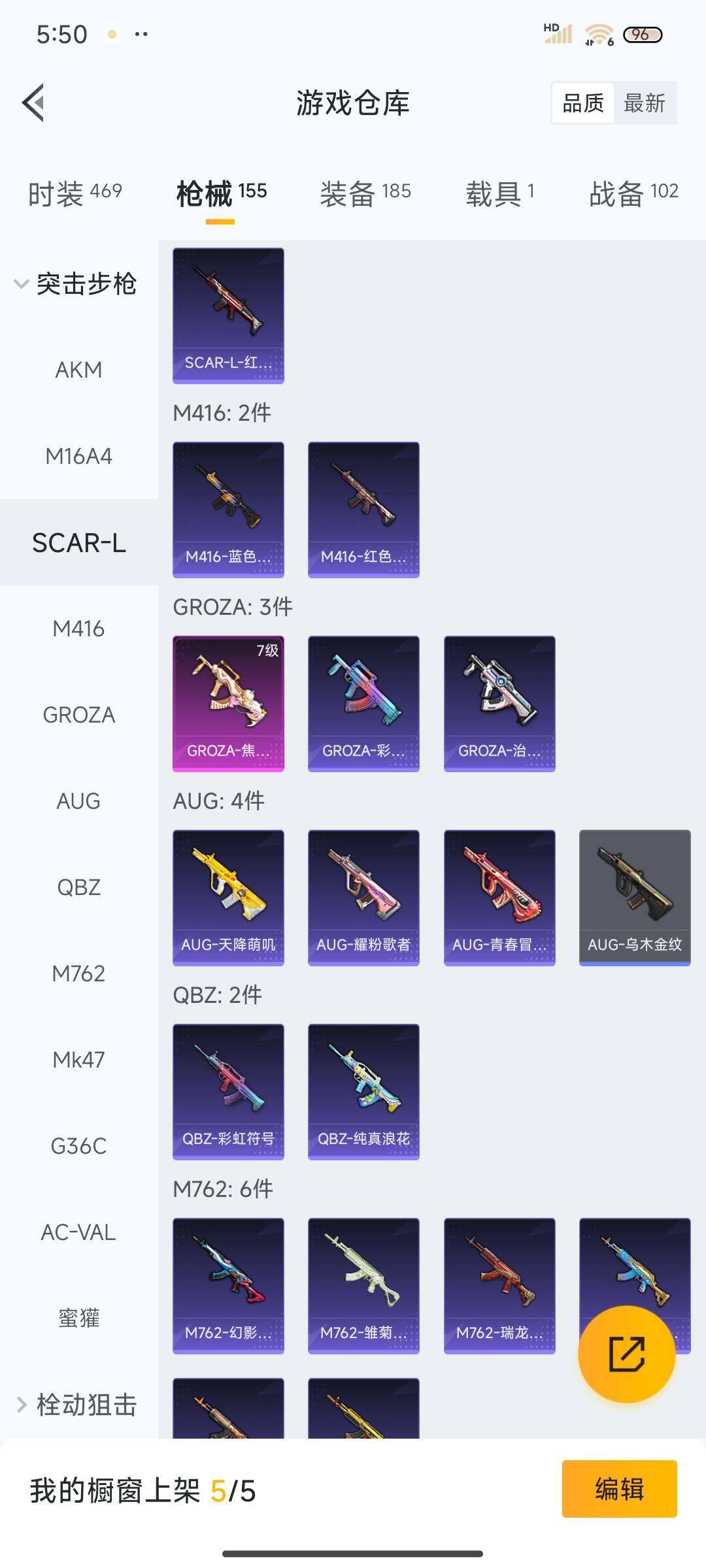Switch sorting to 最新

pos(644,103)
